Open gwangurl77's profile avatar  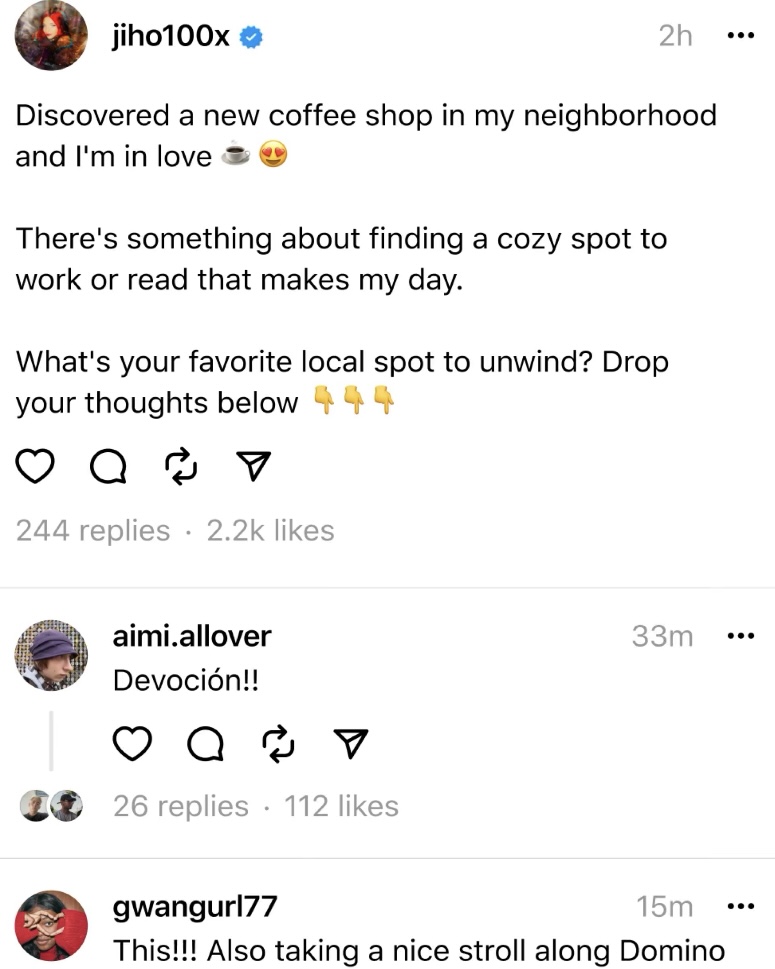coord(51,925)
